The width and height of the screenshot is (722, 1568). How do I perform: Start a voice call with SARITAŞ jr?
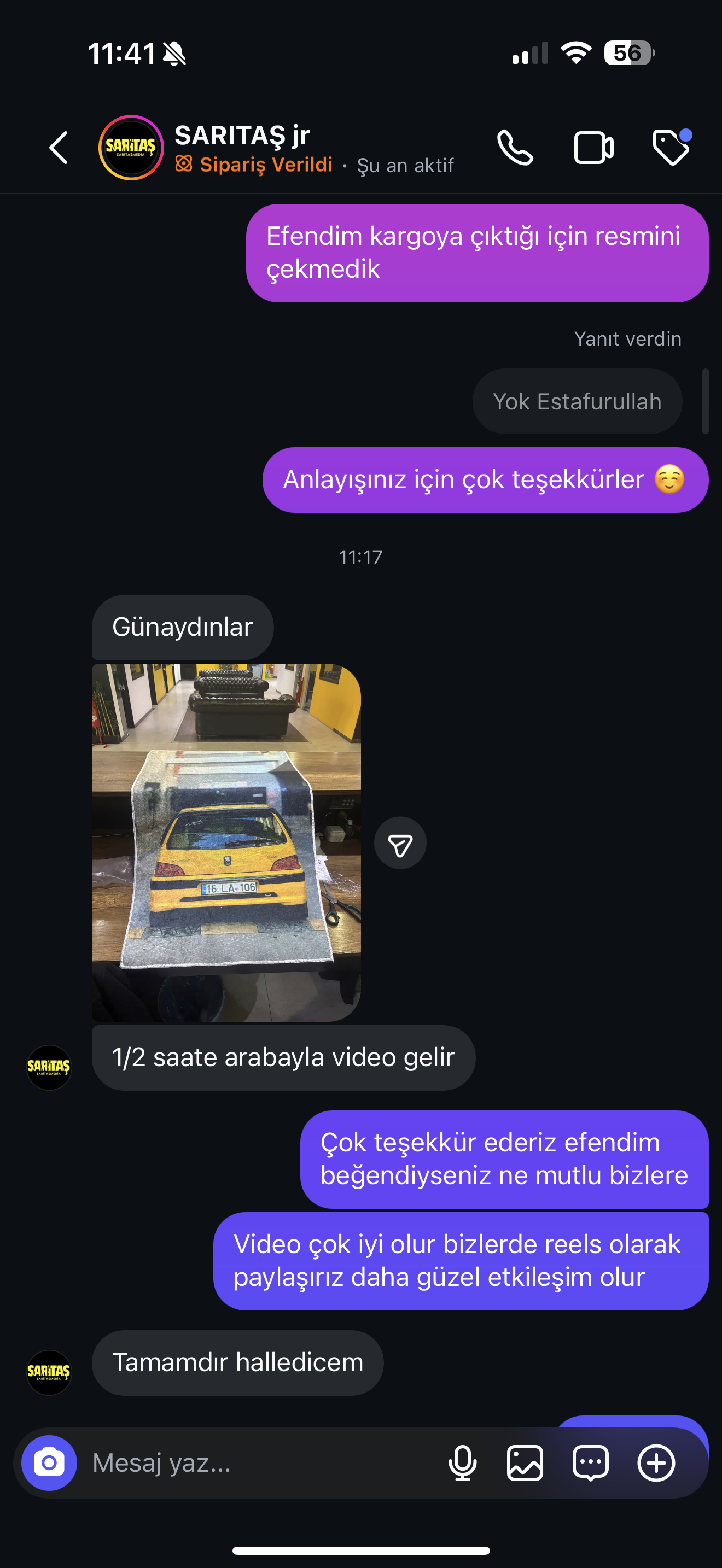pos(515,148)
